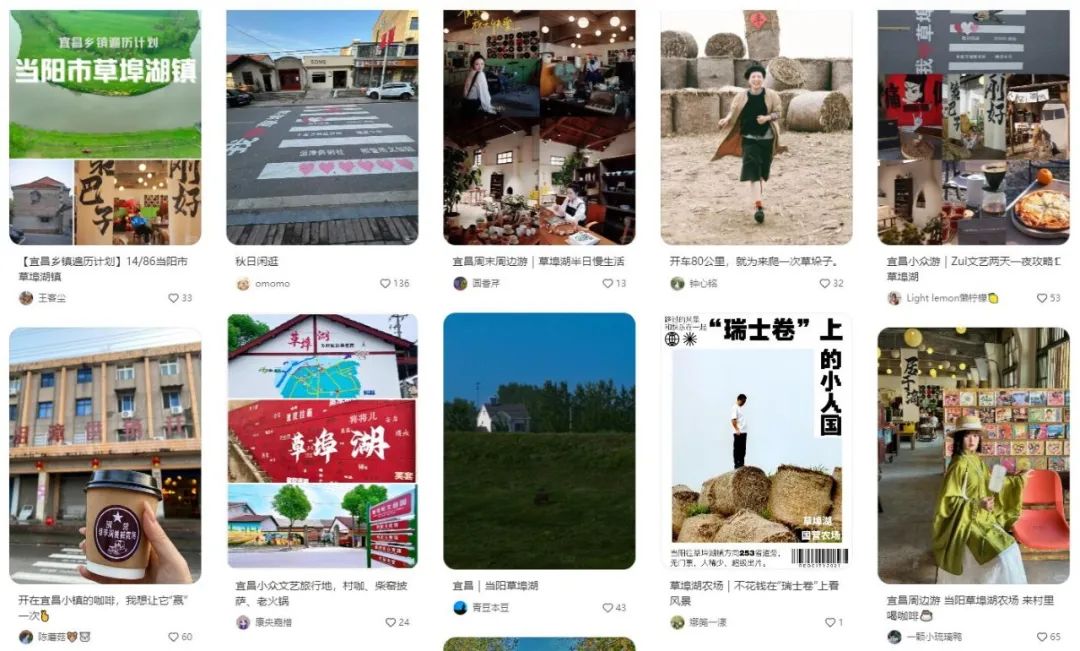1080x651 pixels.
Task: Open the 开在宜昌小镇的咖啡 post
Action: (105, 456)
